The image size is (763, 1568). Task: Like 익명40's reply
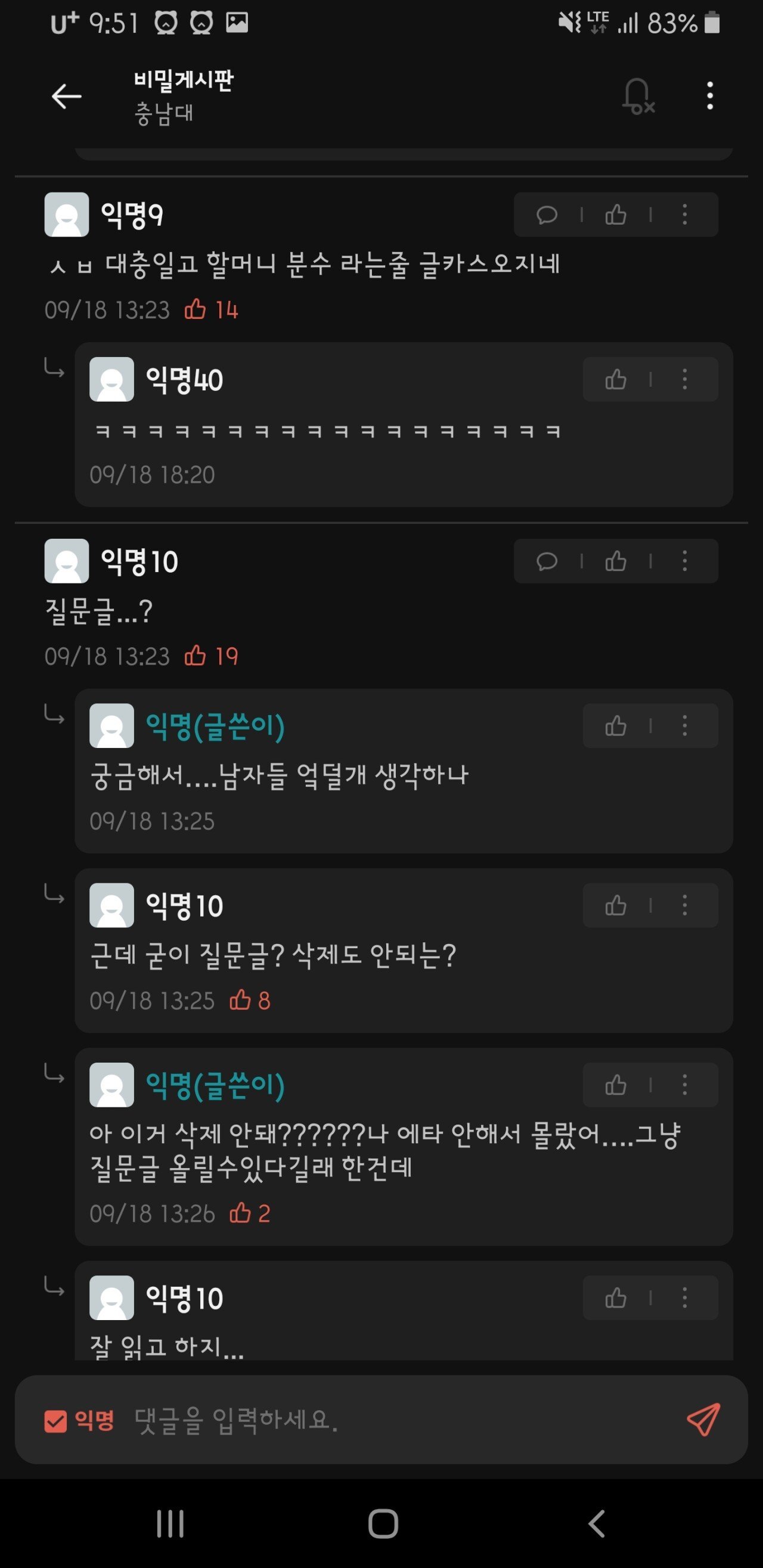616,380
